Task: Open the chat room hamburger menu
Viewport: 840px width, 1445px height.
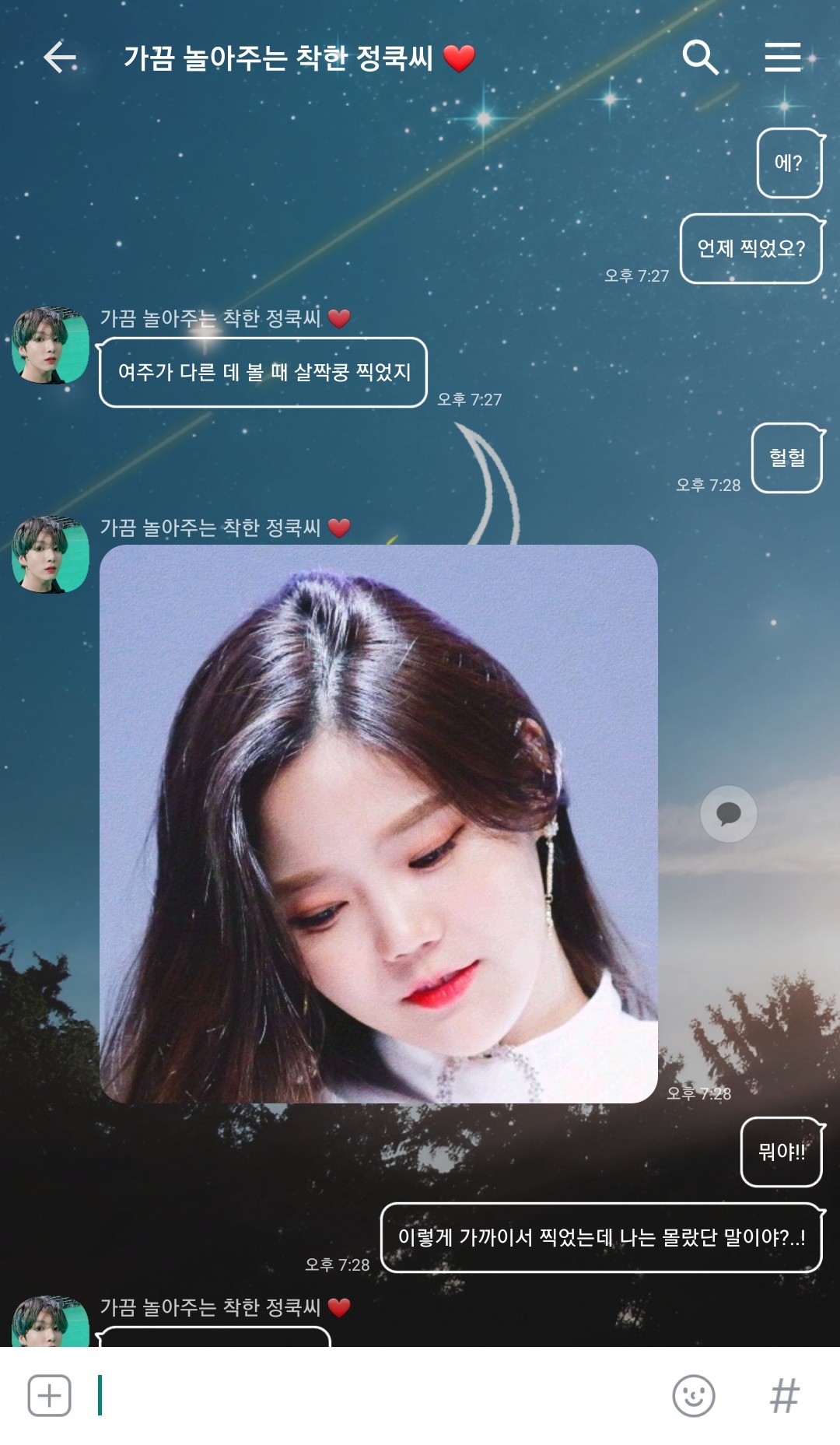Action: point(782,58)
